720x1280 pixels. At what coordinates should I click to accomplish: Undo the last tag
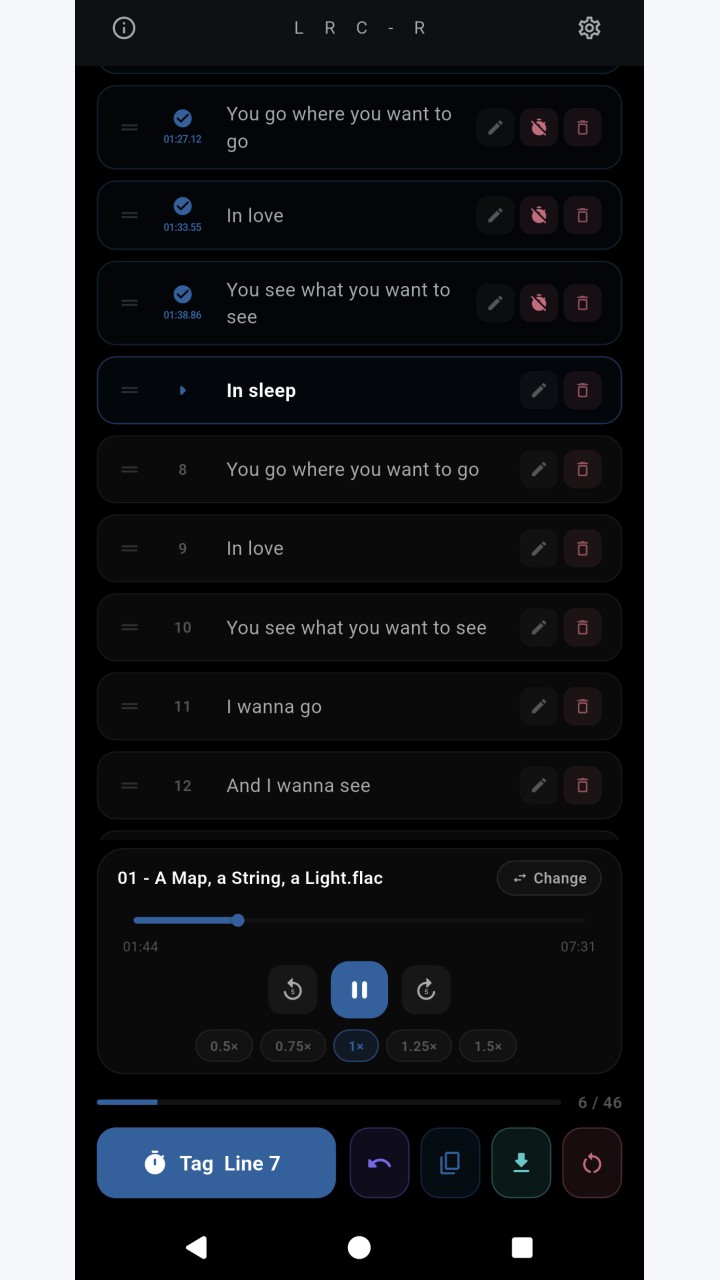[380, 1163]
